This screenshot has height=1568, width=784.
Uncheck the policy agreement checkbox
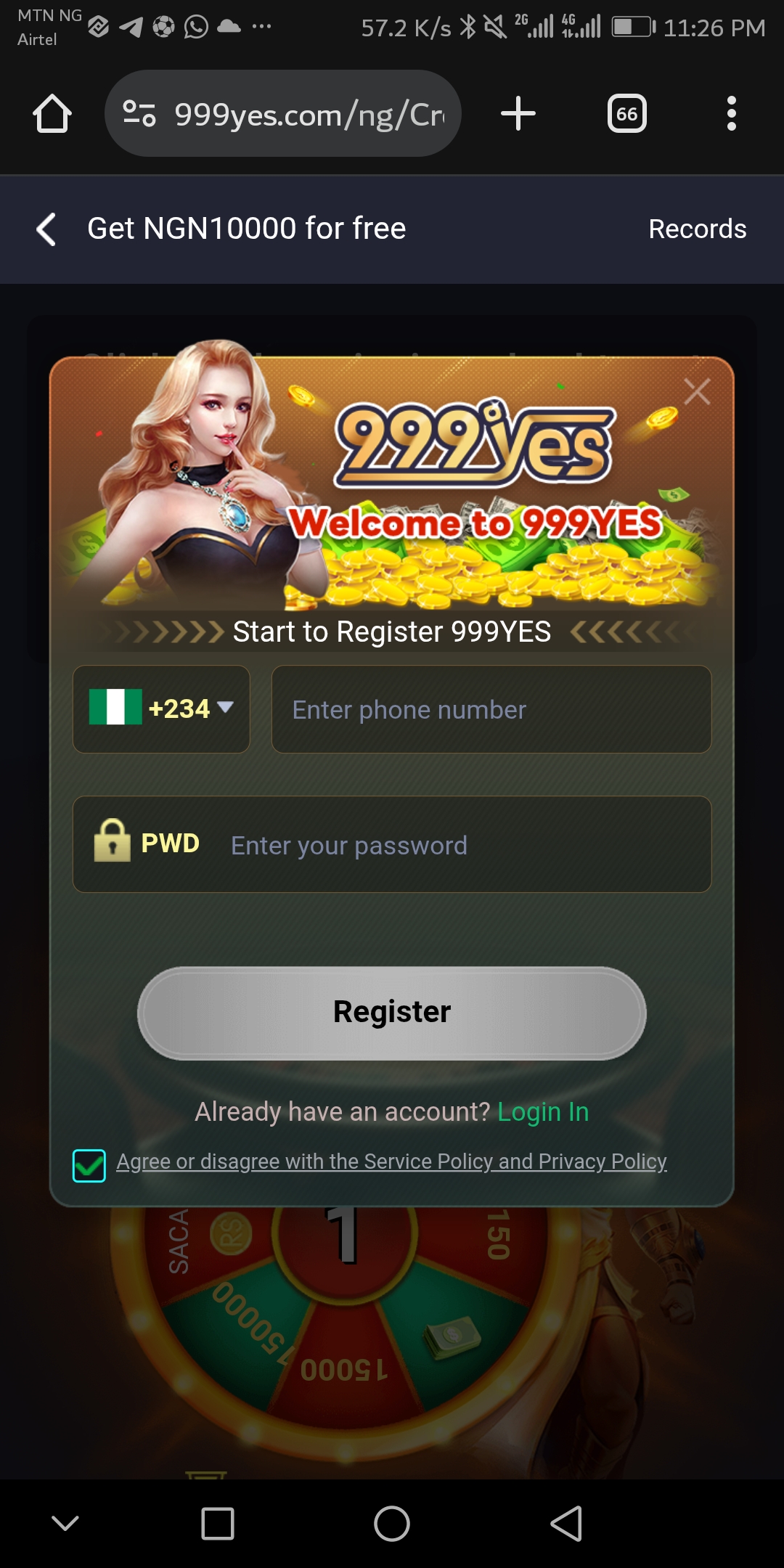click(89, 1165)
